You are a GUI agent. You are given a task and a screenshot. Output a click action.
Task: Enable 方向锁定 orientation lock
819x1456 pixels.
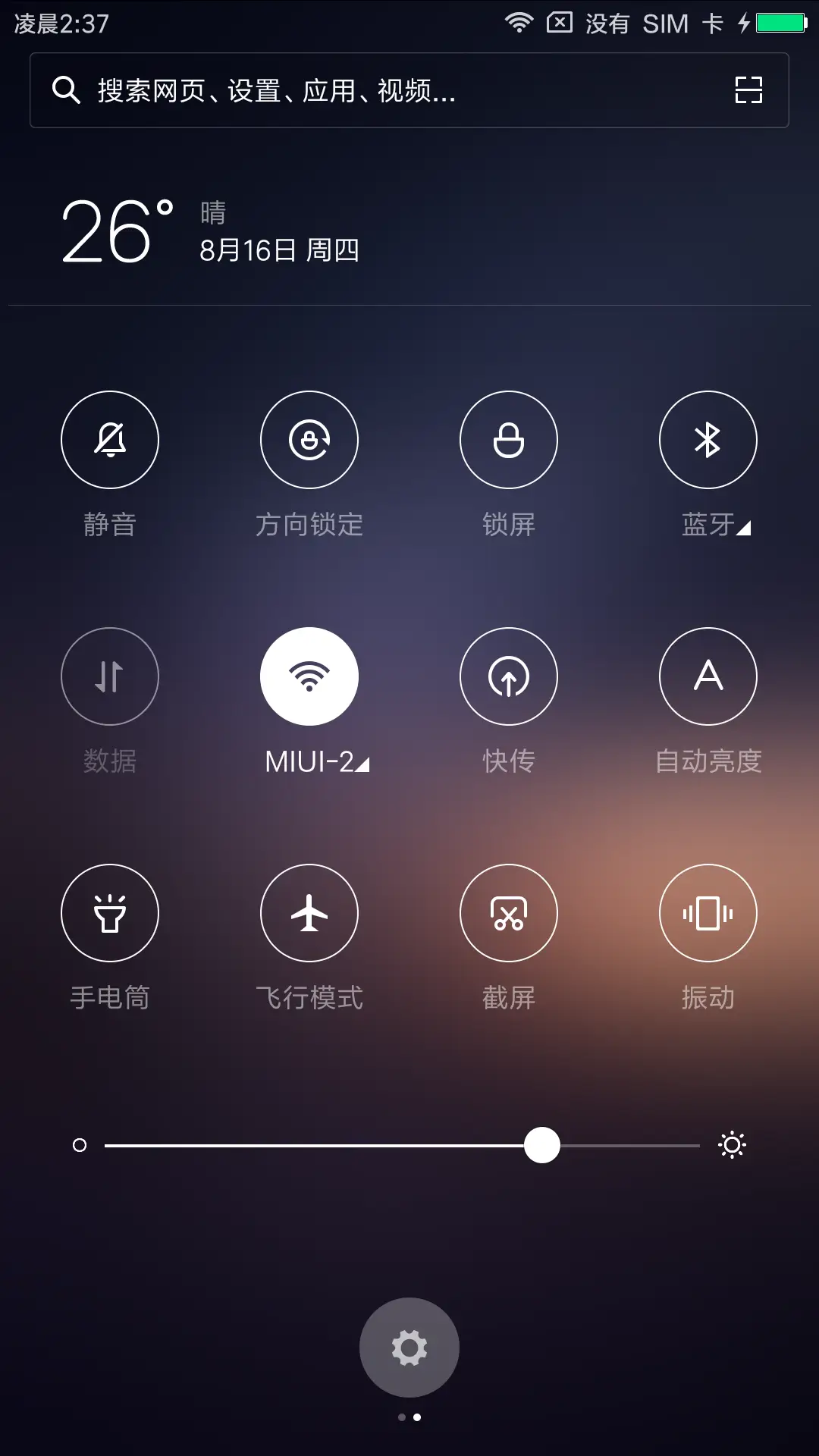[309, 440]
